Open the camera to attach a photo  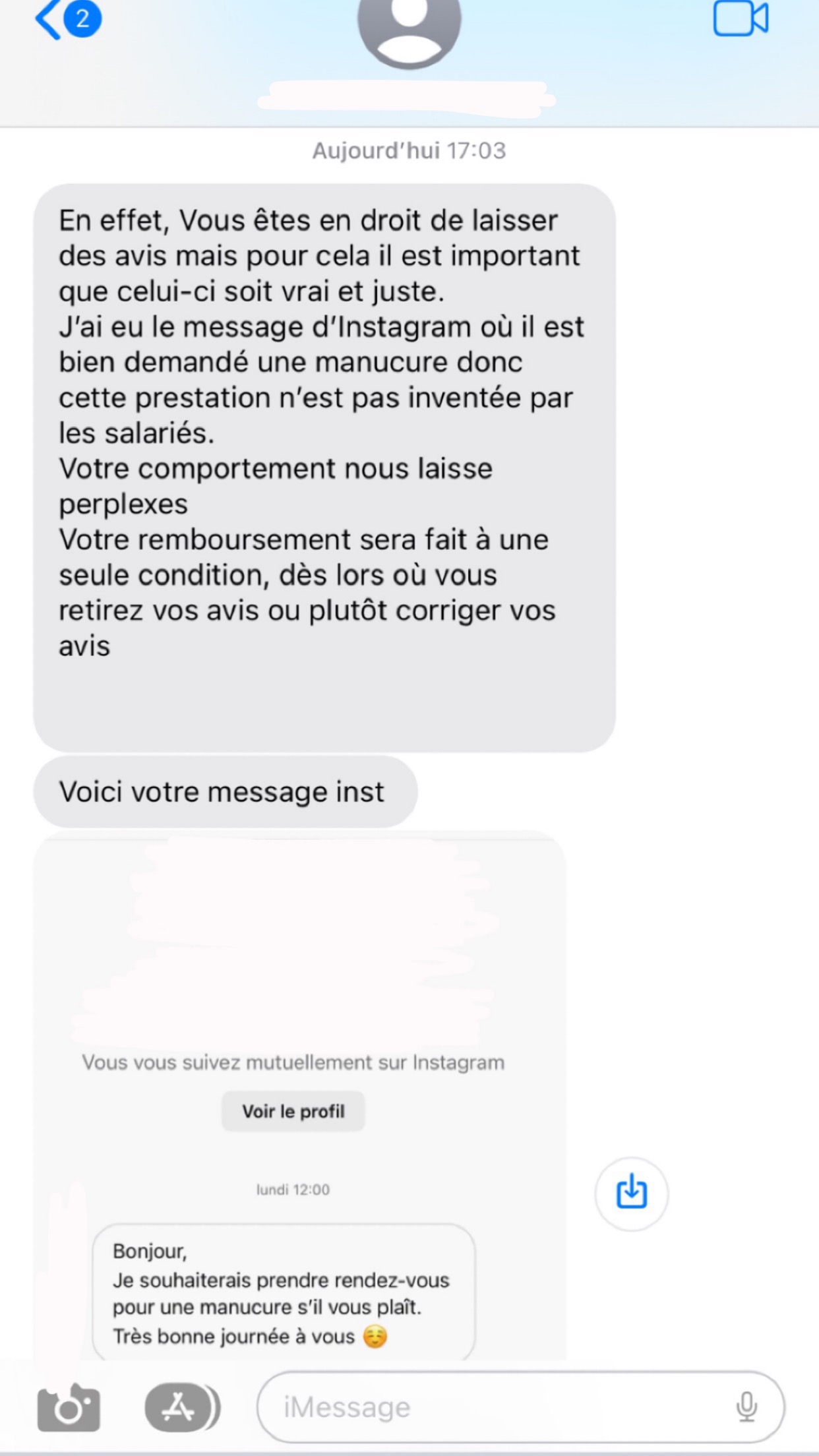click(x=69, y=1408)
